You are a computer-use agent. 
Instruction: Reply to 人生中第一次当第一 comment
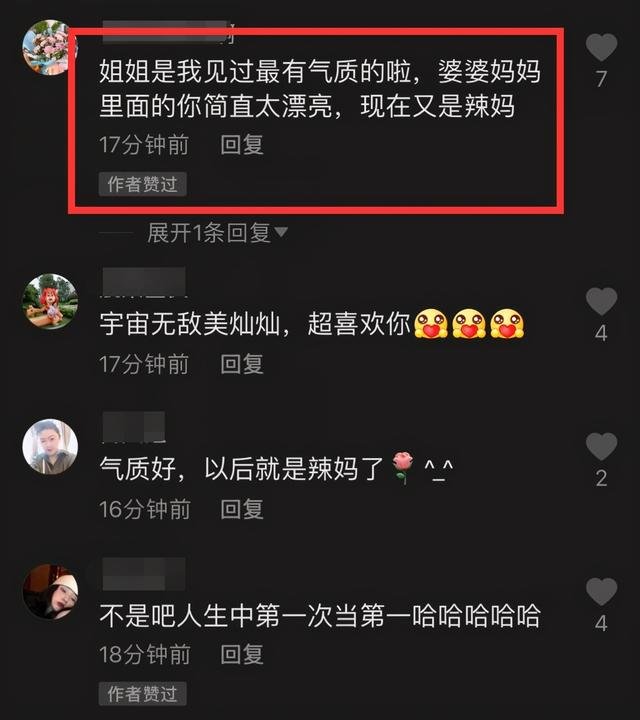(242, 654)
